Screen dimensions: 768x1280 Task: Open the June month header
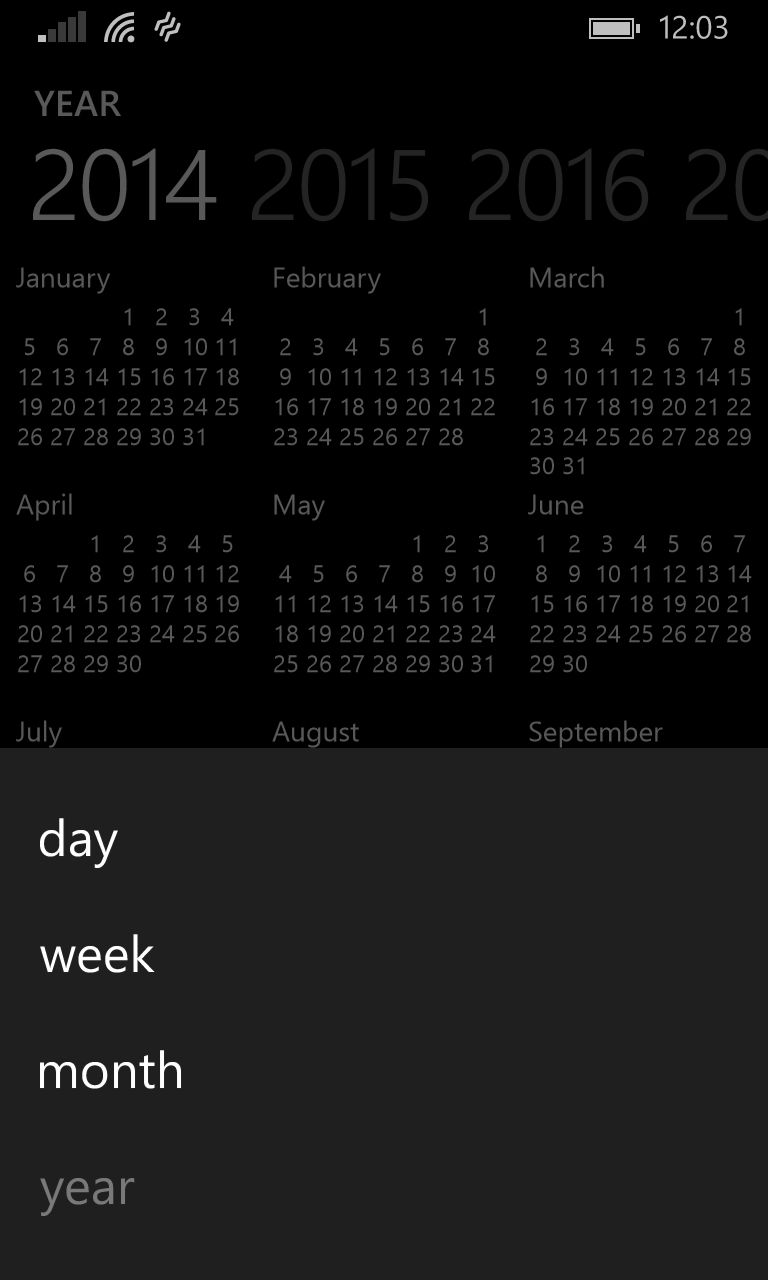coord(556,505)
